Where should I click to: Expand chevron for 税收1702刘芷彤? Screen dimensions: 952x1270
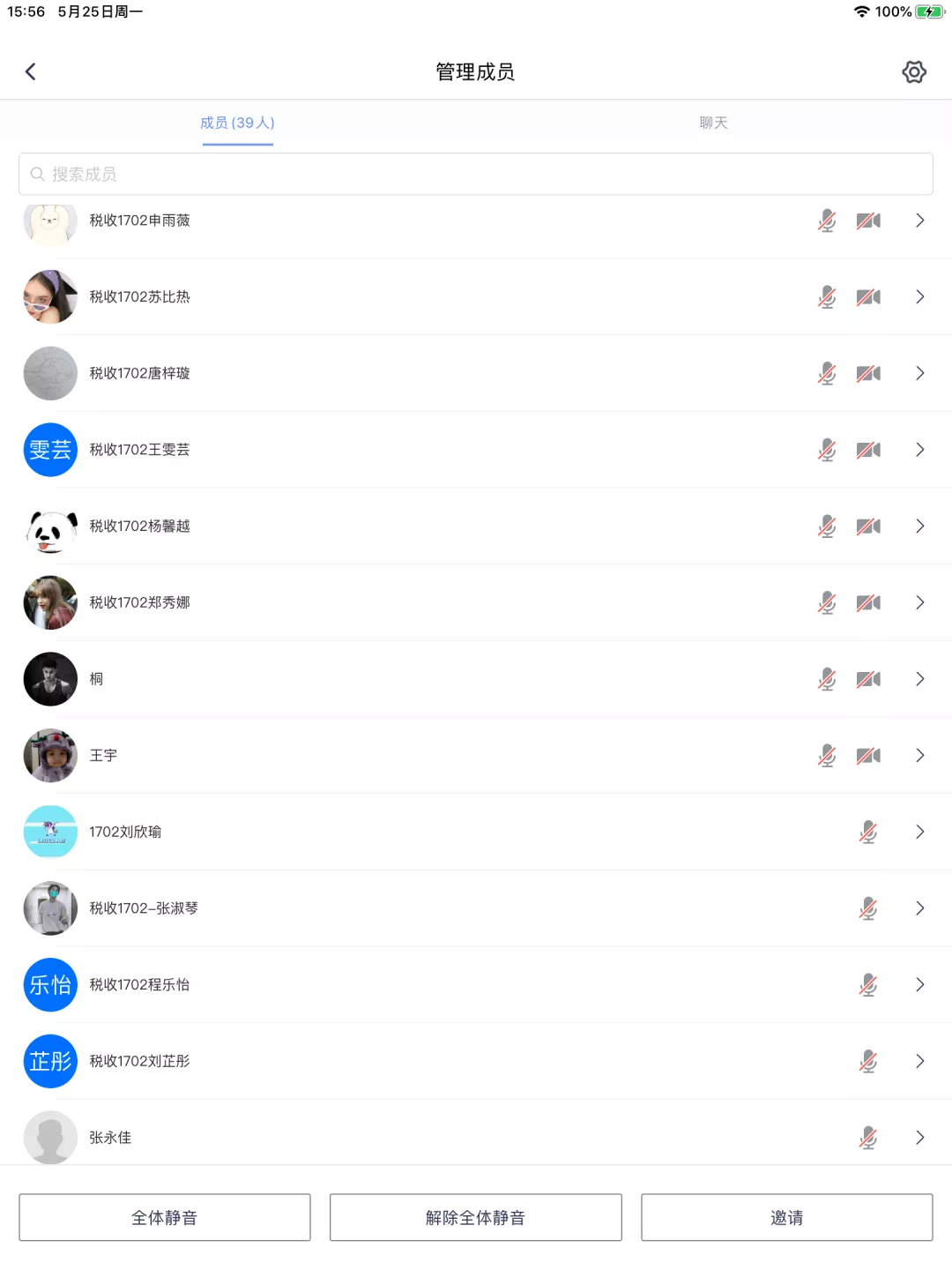pyautogui.click(x=919, y=1061)
